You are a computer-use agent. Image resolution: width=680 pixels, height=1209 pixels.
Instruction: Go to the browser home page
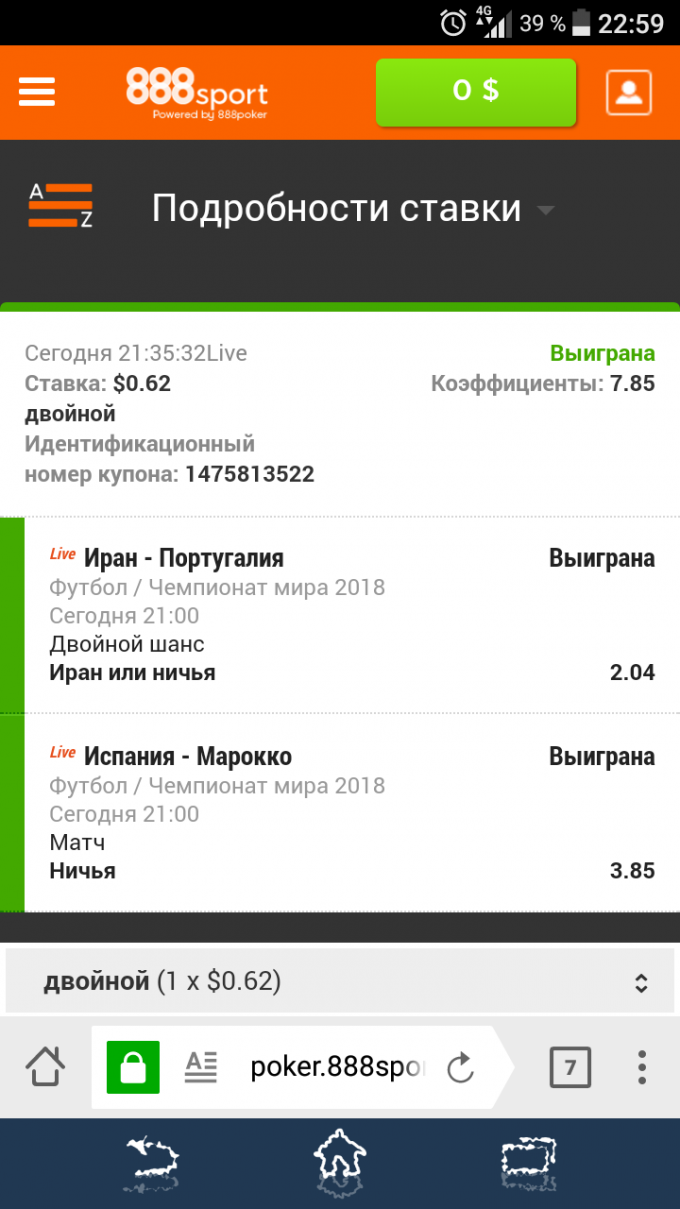pos(45,1067)
